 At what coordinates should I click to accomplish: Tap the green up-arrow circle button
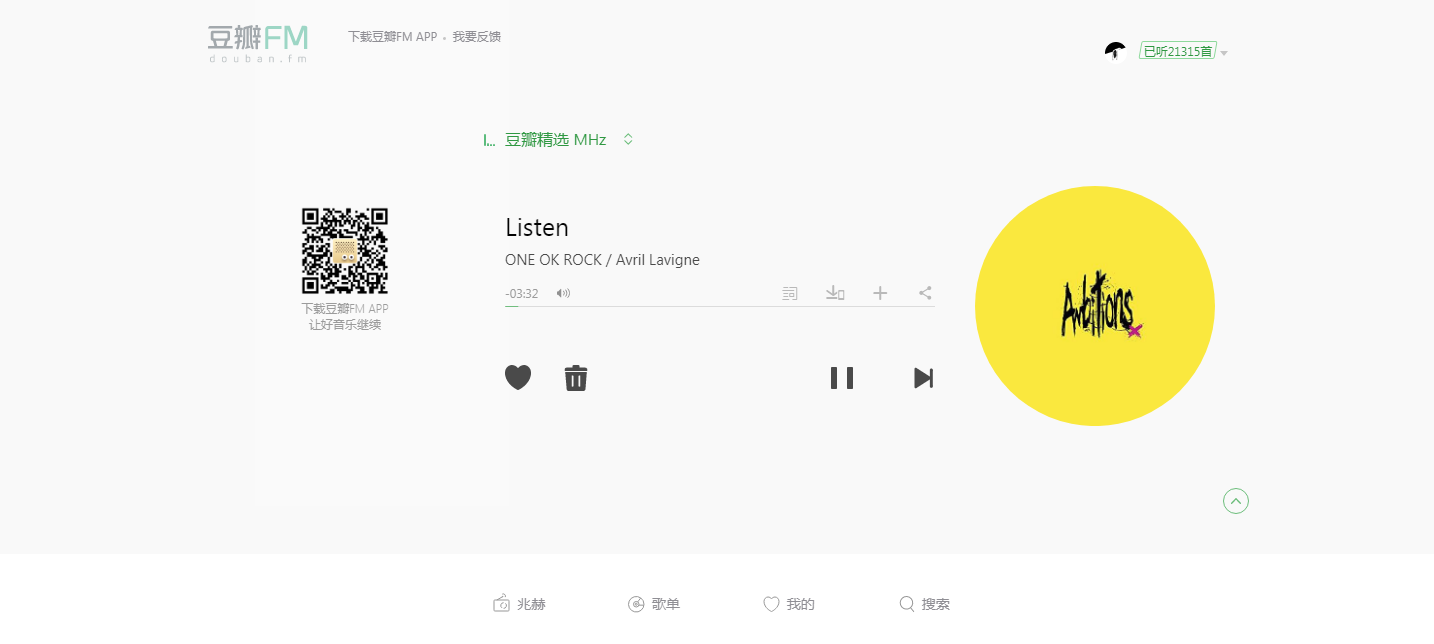[1236, 501]
